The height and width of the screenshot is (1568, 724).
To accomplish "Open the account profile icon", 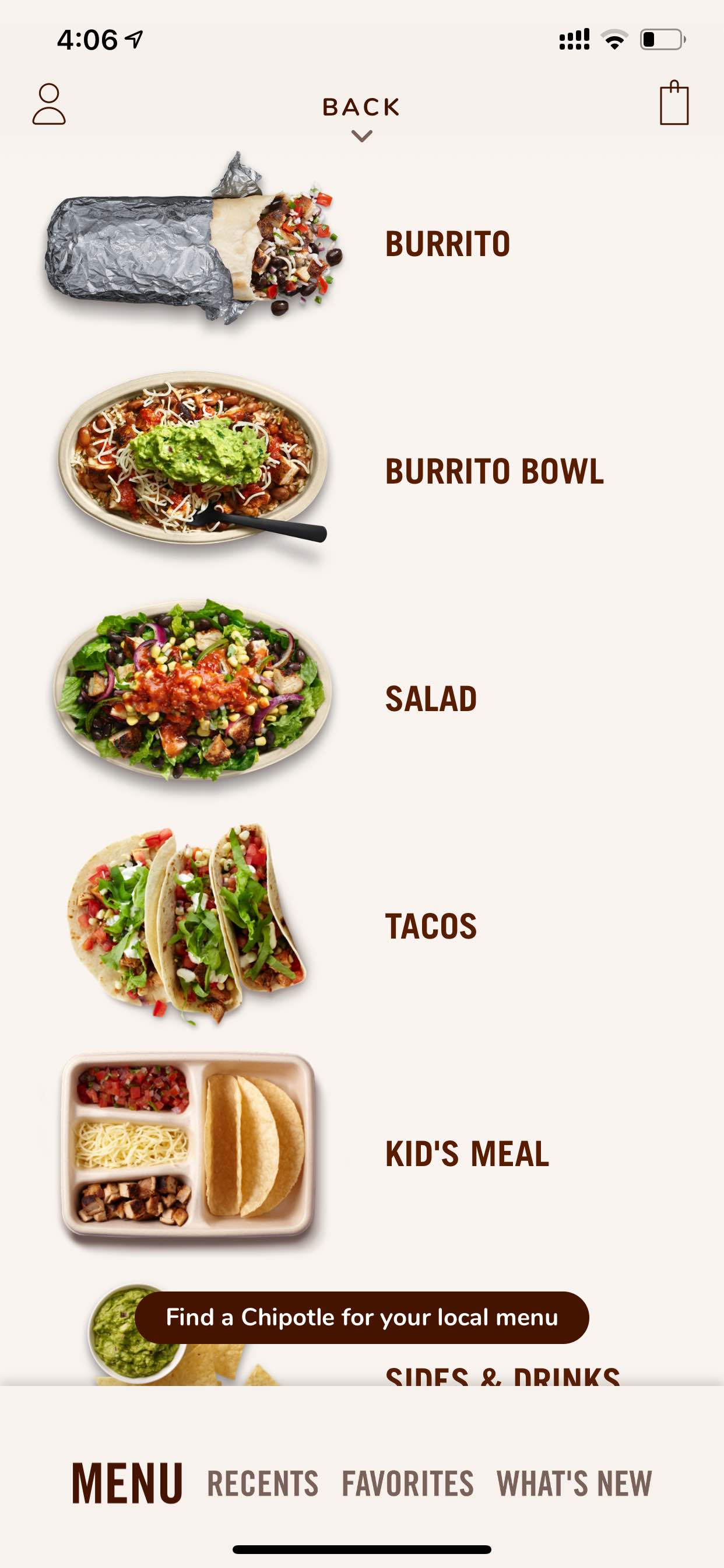I will (48, 104).
